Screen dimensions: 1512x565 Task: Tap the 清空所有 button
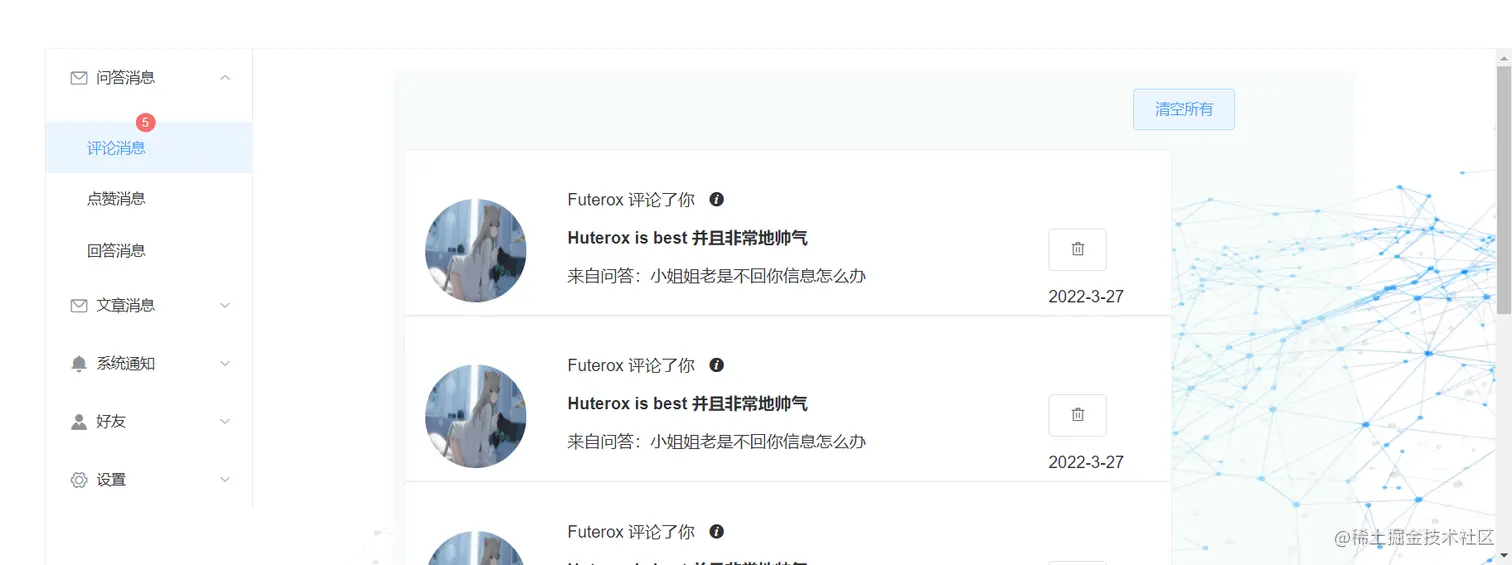point(1183,109)
